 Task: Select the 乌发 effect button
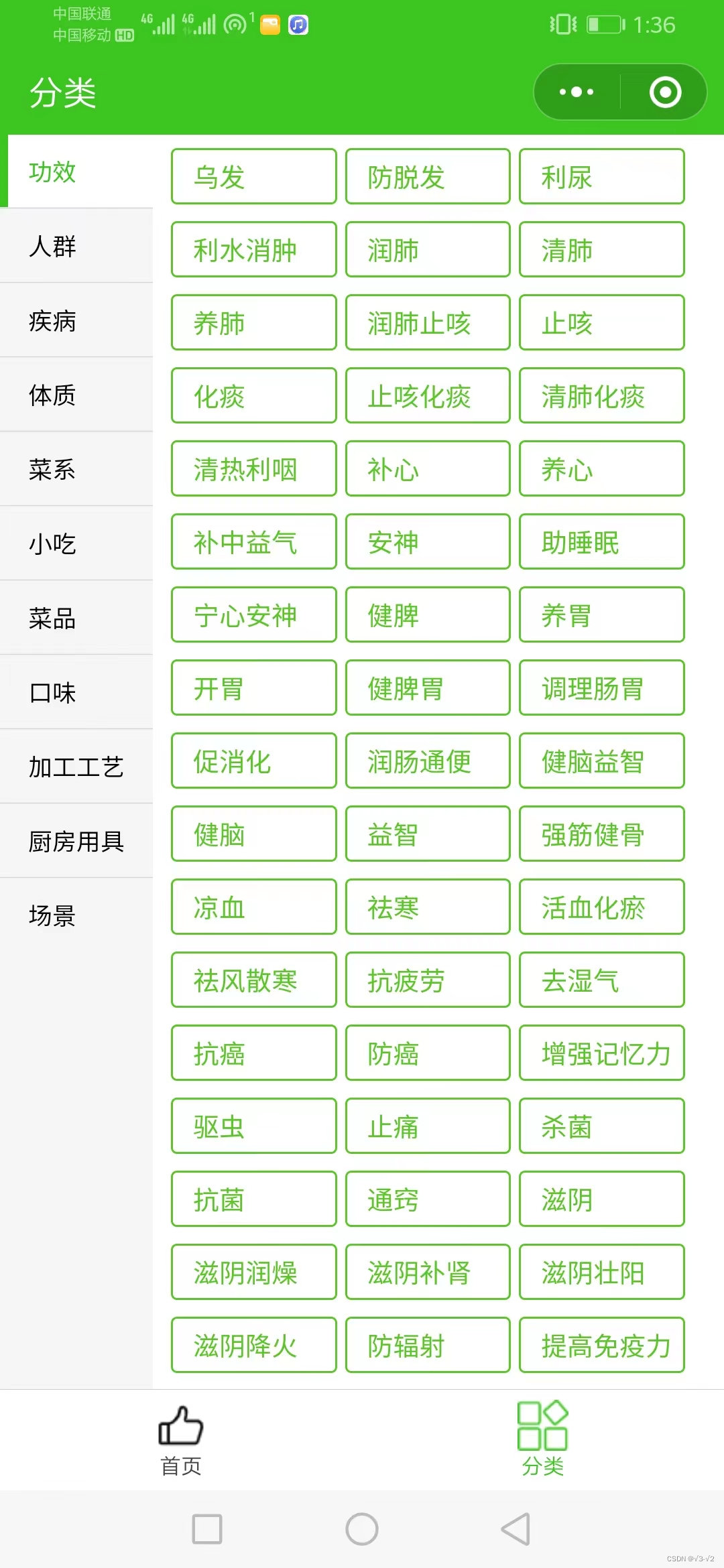(253, 176)
